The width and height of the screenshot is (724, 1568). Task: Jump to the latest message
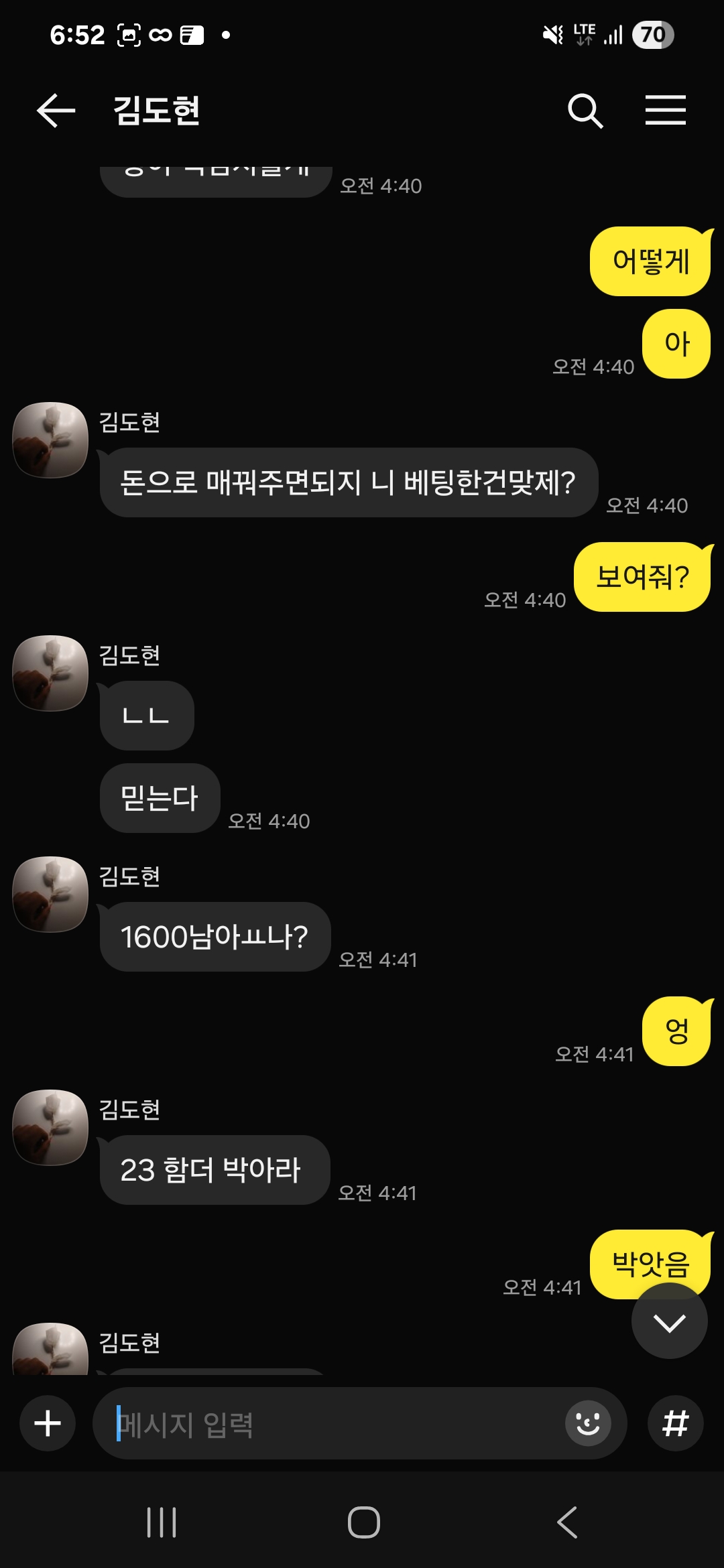pos(669,1322)
